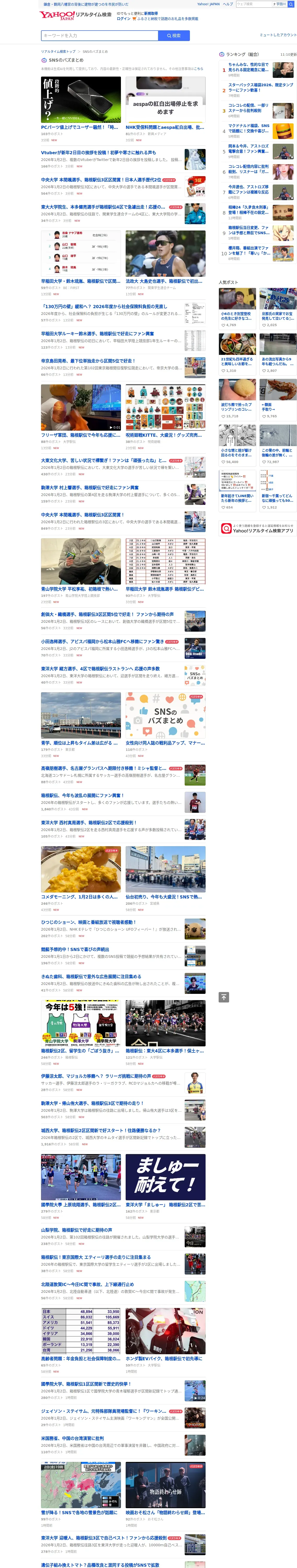
Task: Open the ログイン link
Action: (123, 19)
